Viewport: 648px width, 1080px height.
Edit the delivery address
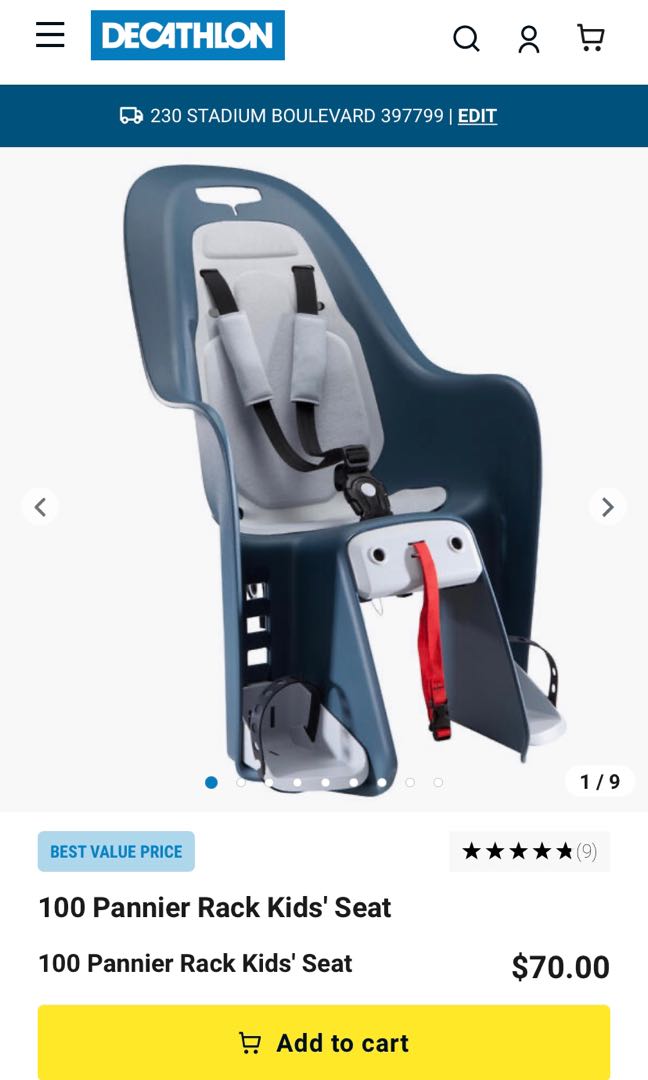(477, 116)
